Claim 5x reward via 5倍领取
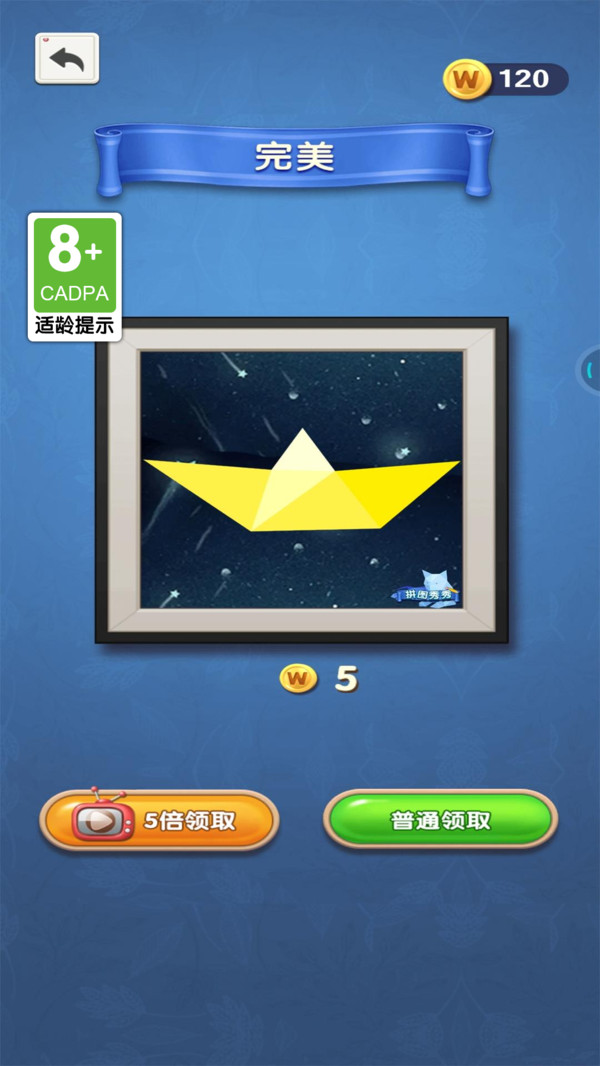This screenshot has height=1066, width=600. (159, 821)
